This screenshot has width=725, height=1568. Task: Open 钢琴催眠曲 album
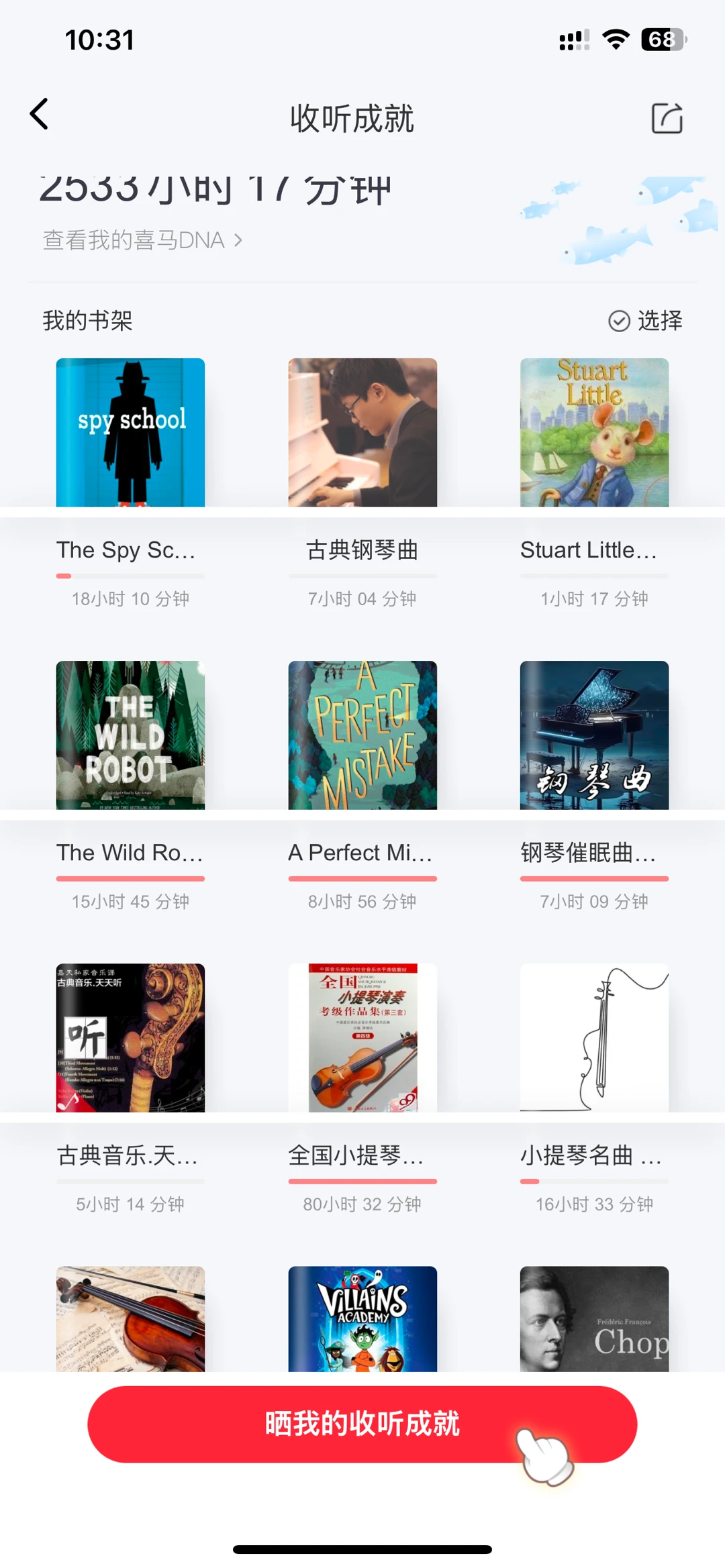coord(594,735)
